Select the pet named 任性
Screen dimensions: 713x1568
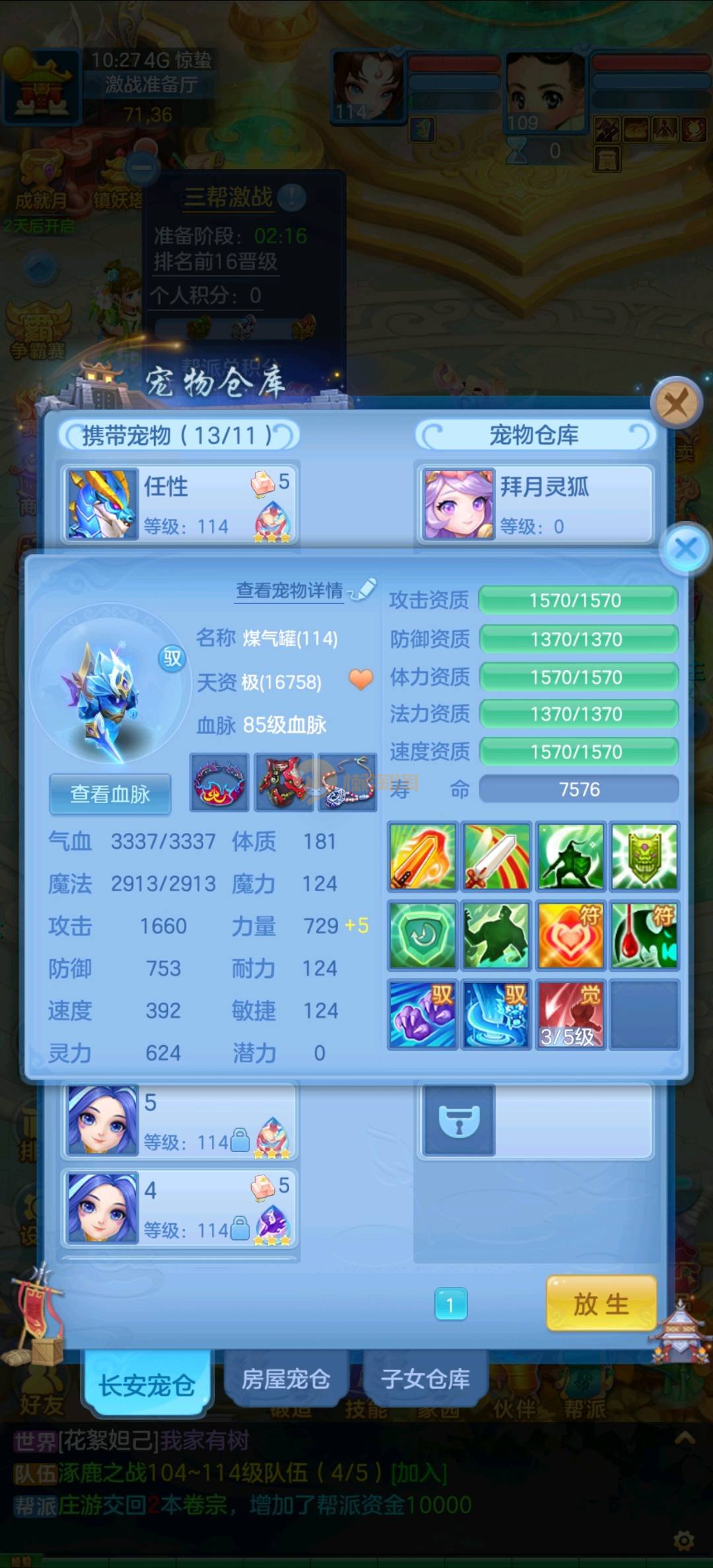(x=180, y=504)
